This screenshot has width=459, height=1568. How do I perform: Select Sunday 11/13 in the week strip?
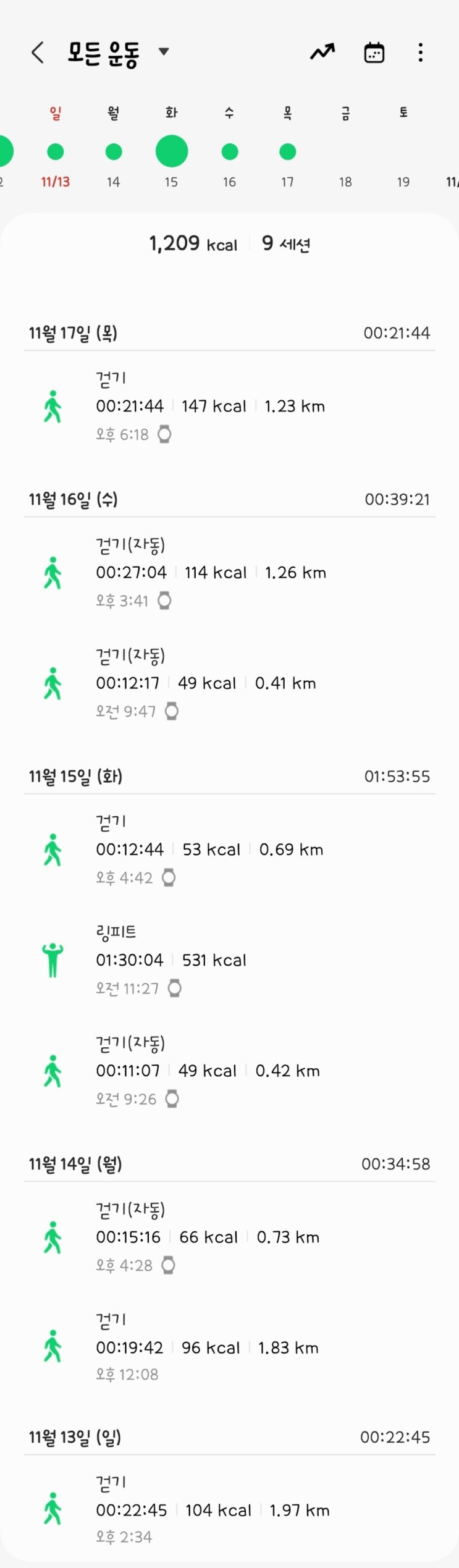click(56, 152)
